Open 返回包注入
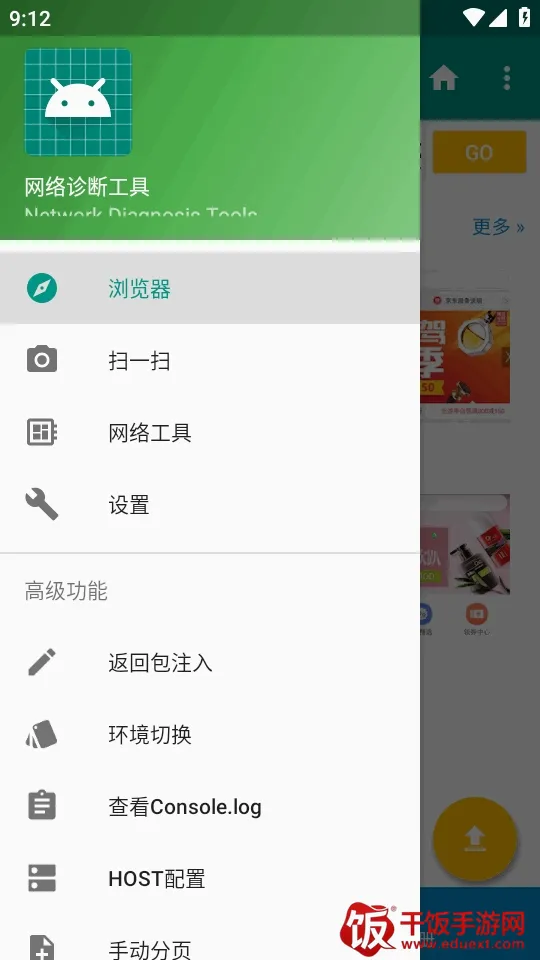The height and width of the screenshot is (960, 540). tap(210, 662)
